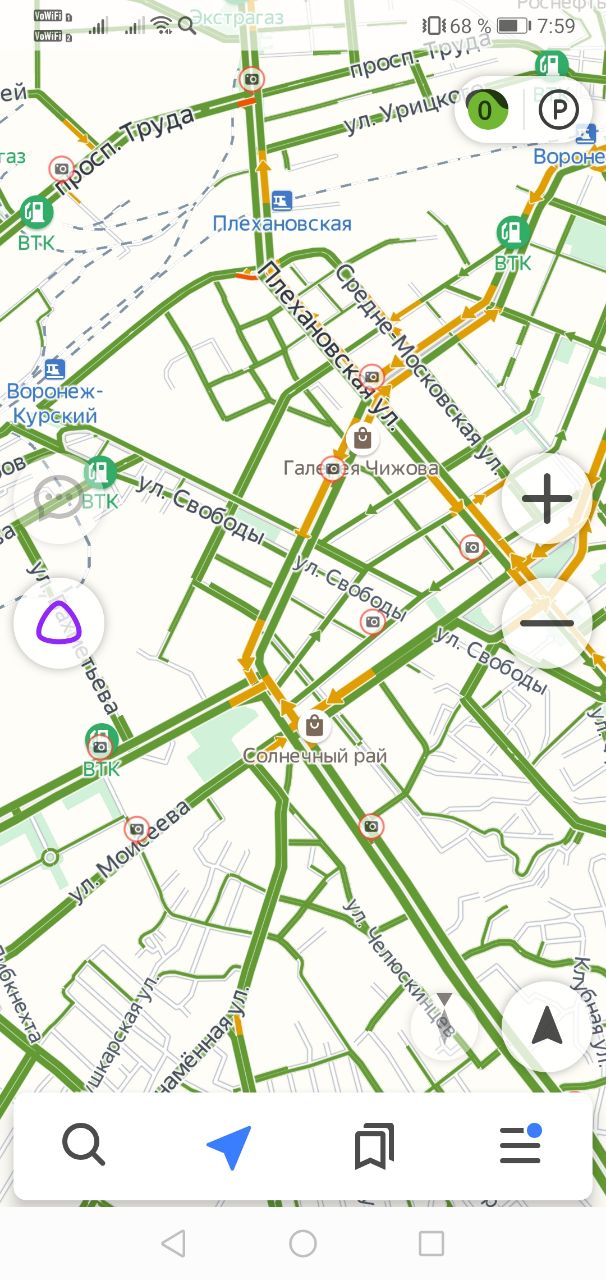
Task: Open navigation route tab
Action: coord(229,1146)
